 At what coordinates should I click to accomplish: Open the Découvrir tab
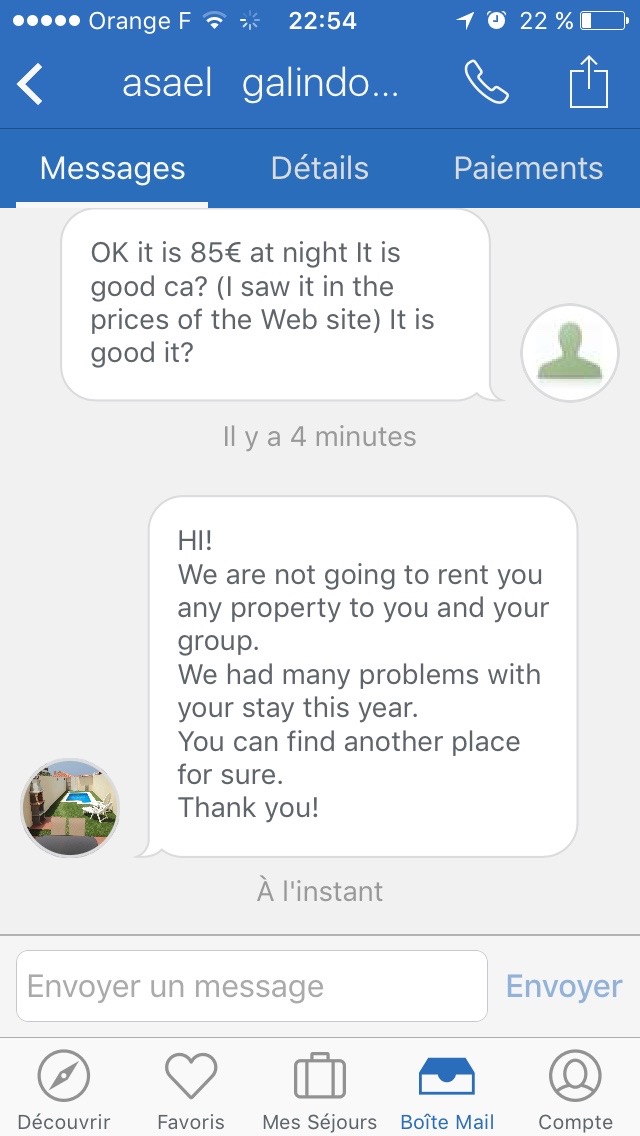click(x=64, y=1090)
